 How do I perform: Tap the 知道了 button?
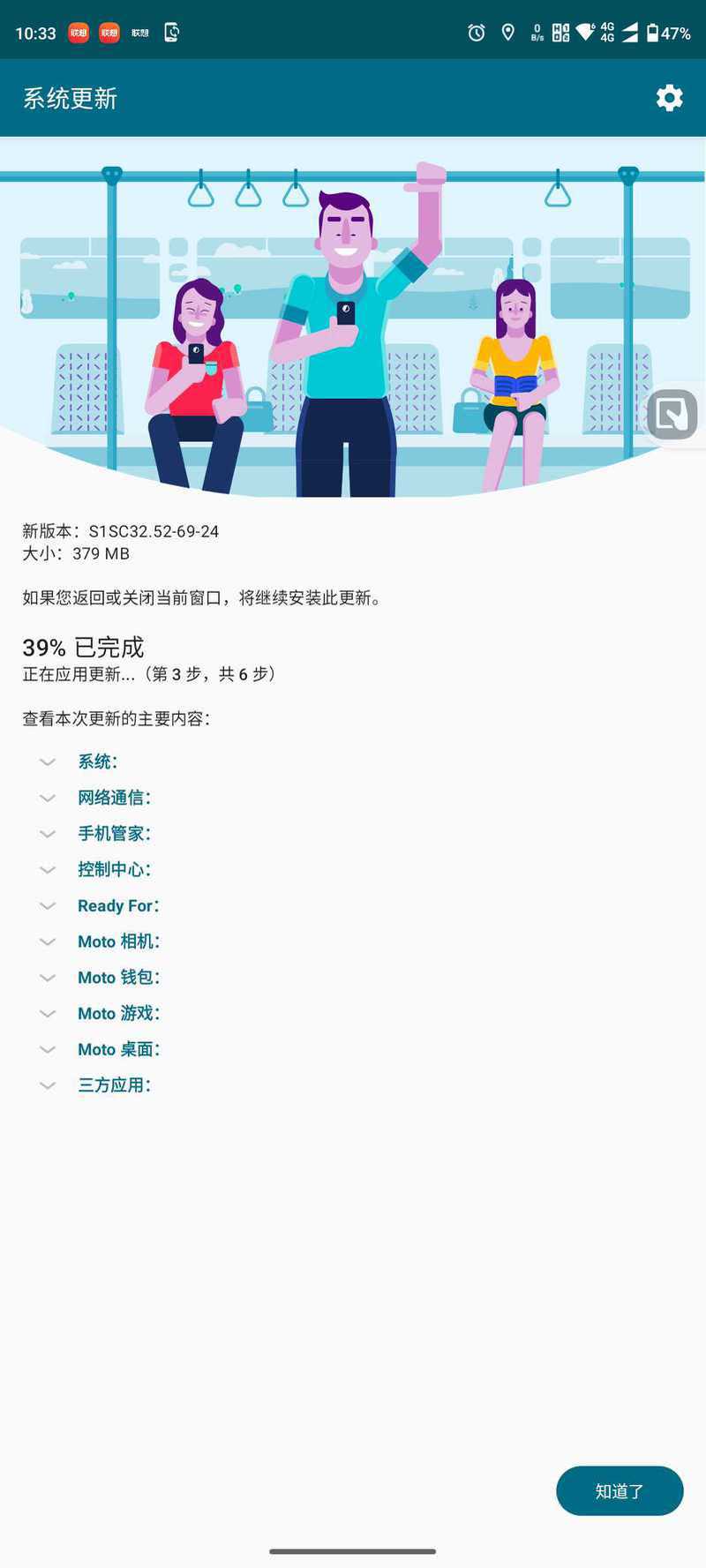point(620,1490)
